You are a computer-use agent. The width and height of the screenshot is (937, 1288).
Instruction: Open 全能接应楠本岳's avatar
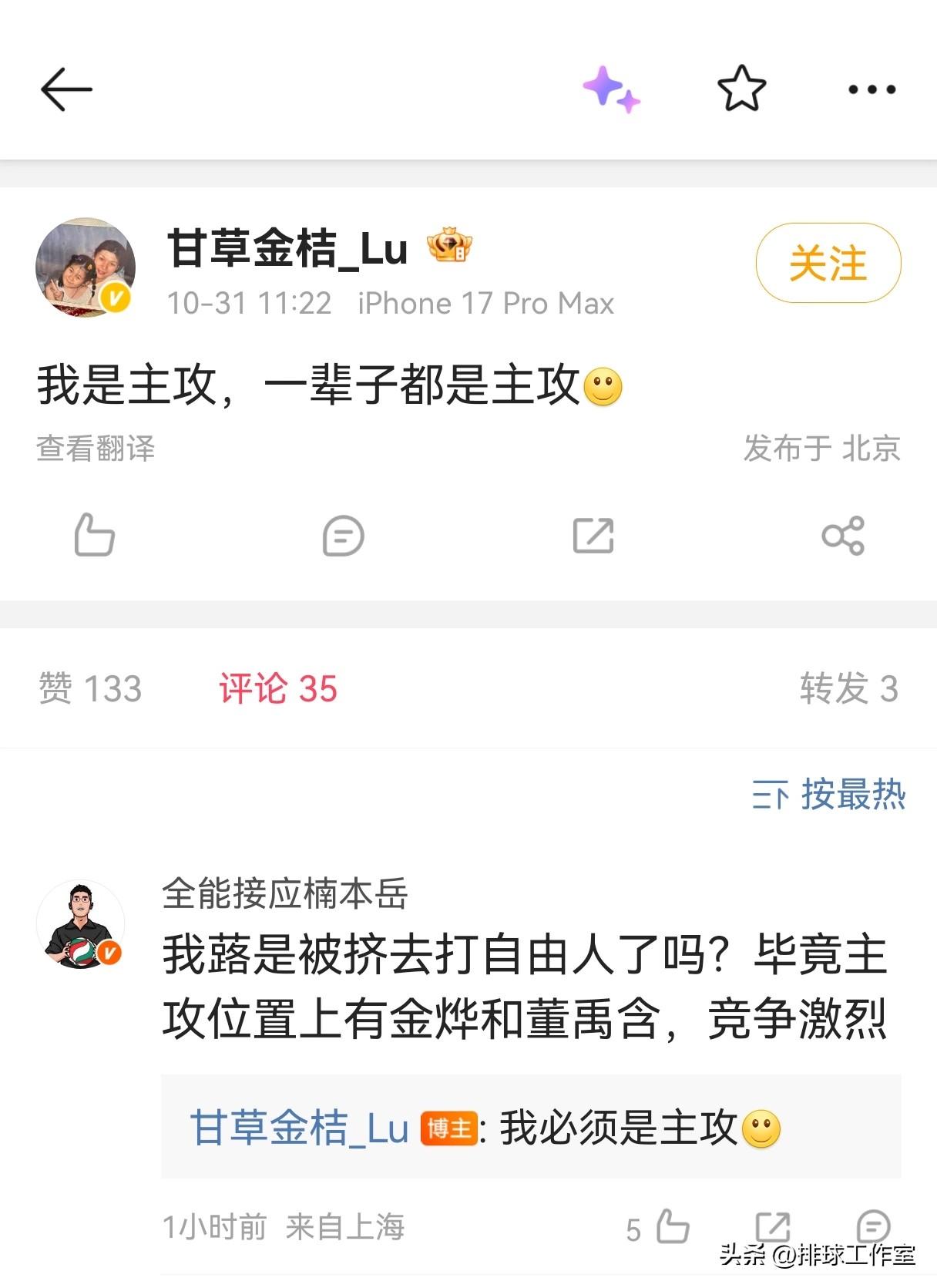(x=81, y=924)
